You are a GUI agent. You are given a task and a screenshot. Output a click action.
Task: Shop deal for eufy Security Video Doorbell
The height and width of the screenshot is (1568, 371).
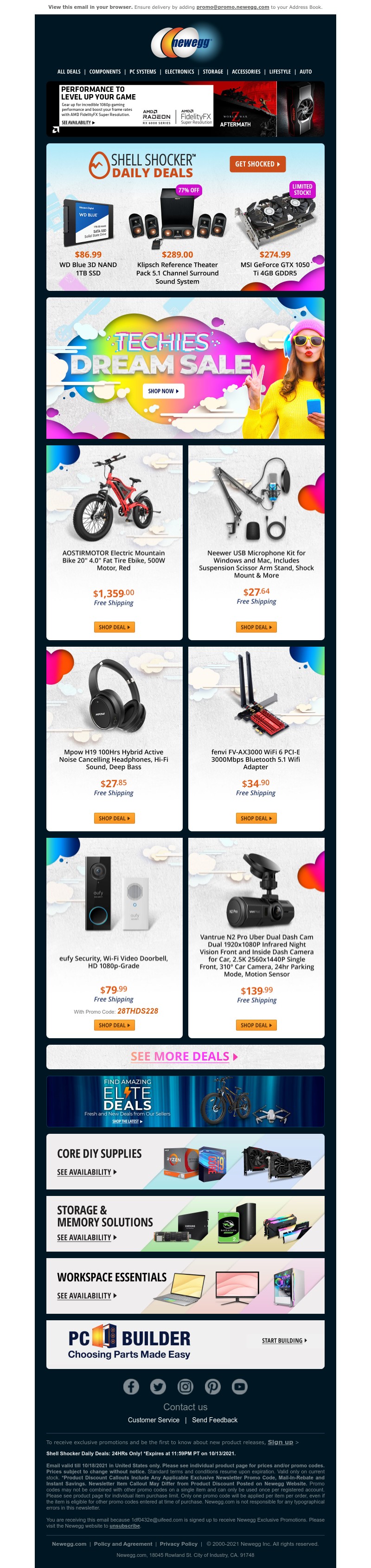[114, 1025]
